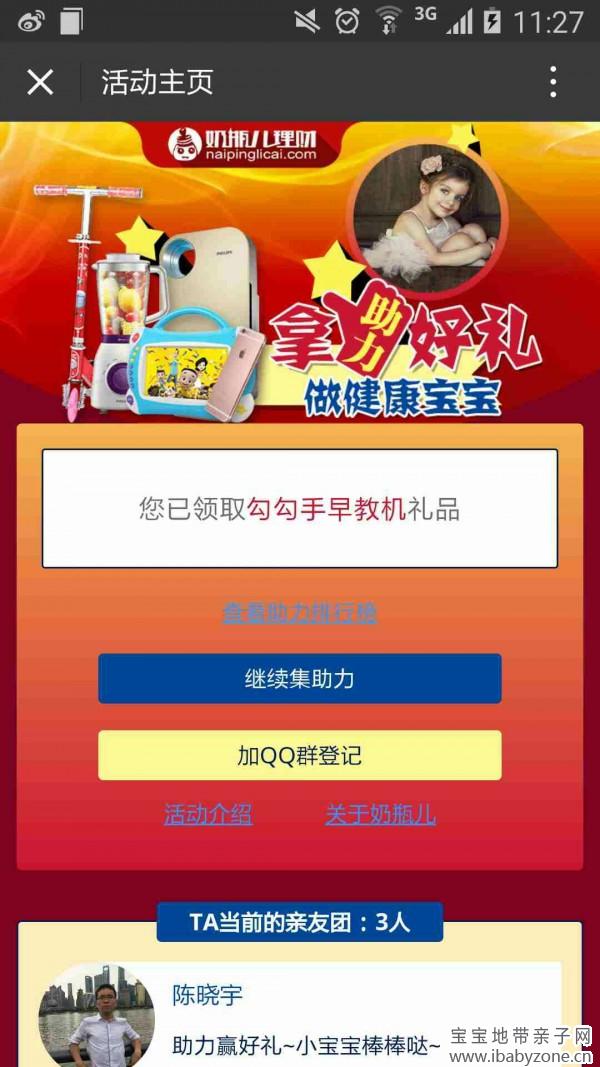Close the 活动主页 web page
Image resolution: width=600 pixels, height=1067 pixels.
[x=40, y=82]
